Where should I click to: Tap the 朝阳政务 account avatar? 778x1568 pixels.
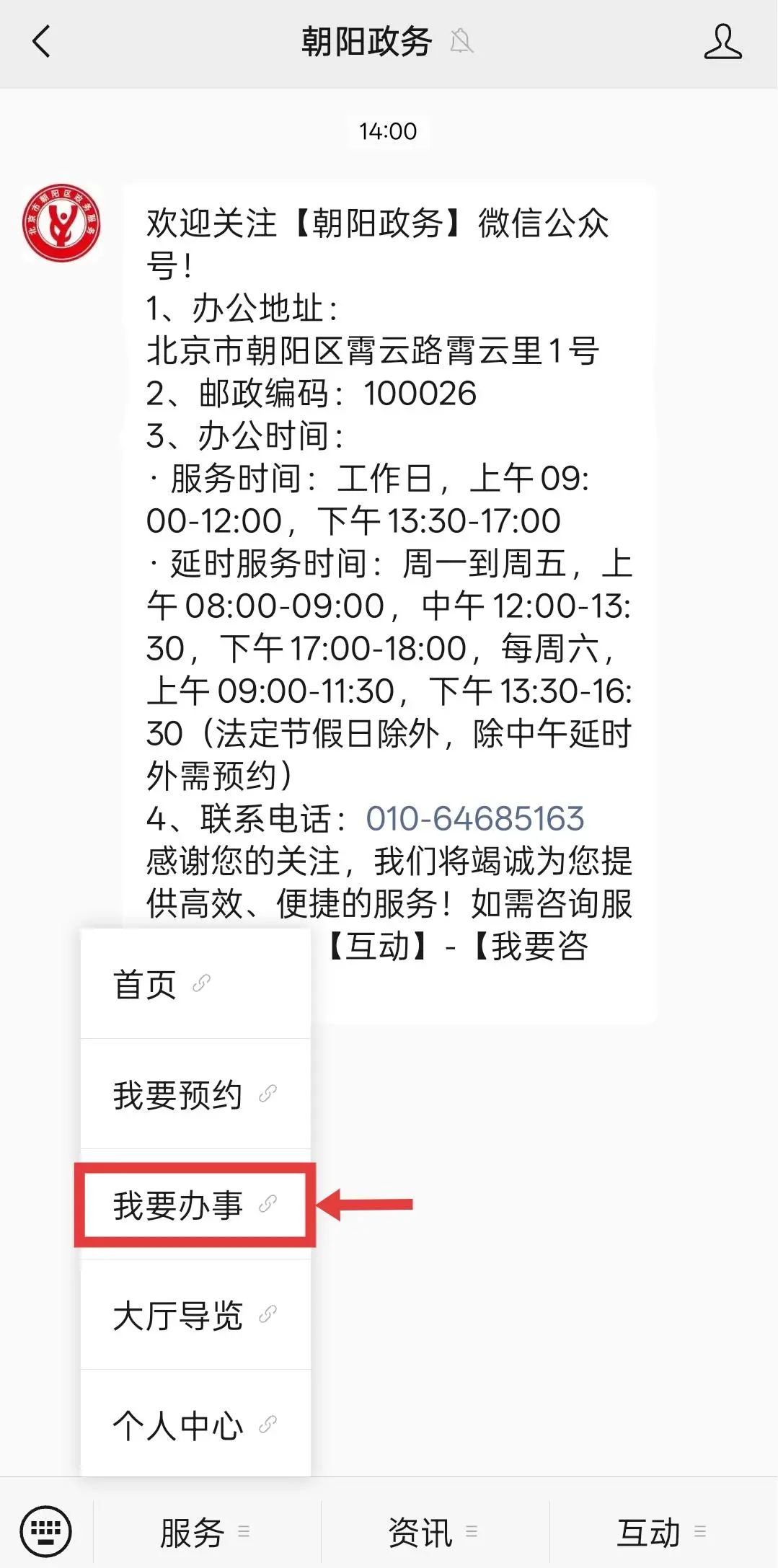coord(61,223)
